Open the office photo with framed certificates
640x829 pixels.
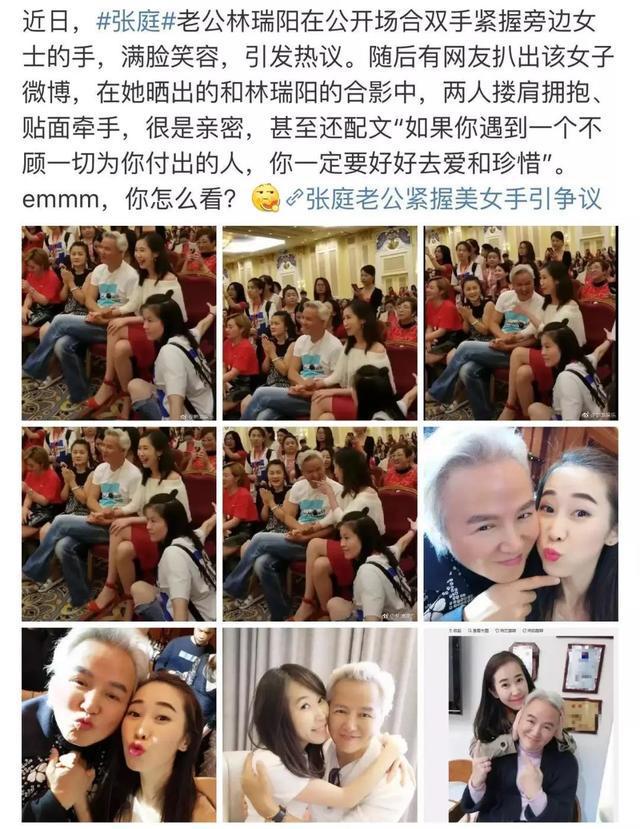(520, 724)
